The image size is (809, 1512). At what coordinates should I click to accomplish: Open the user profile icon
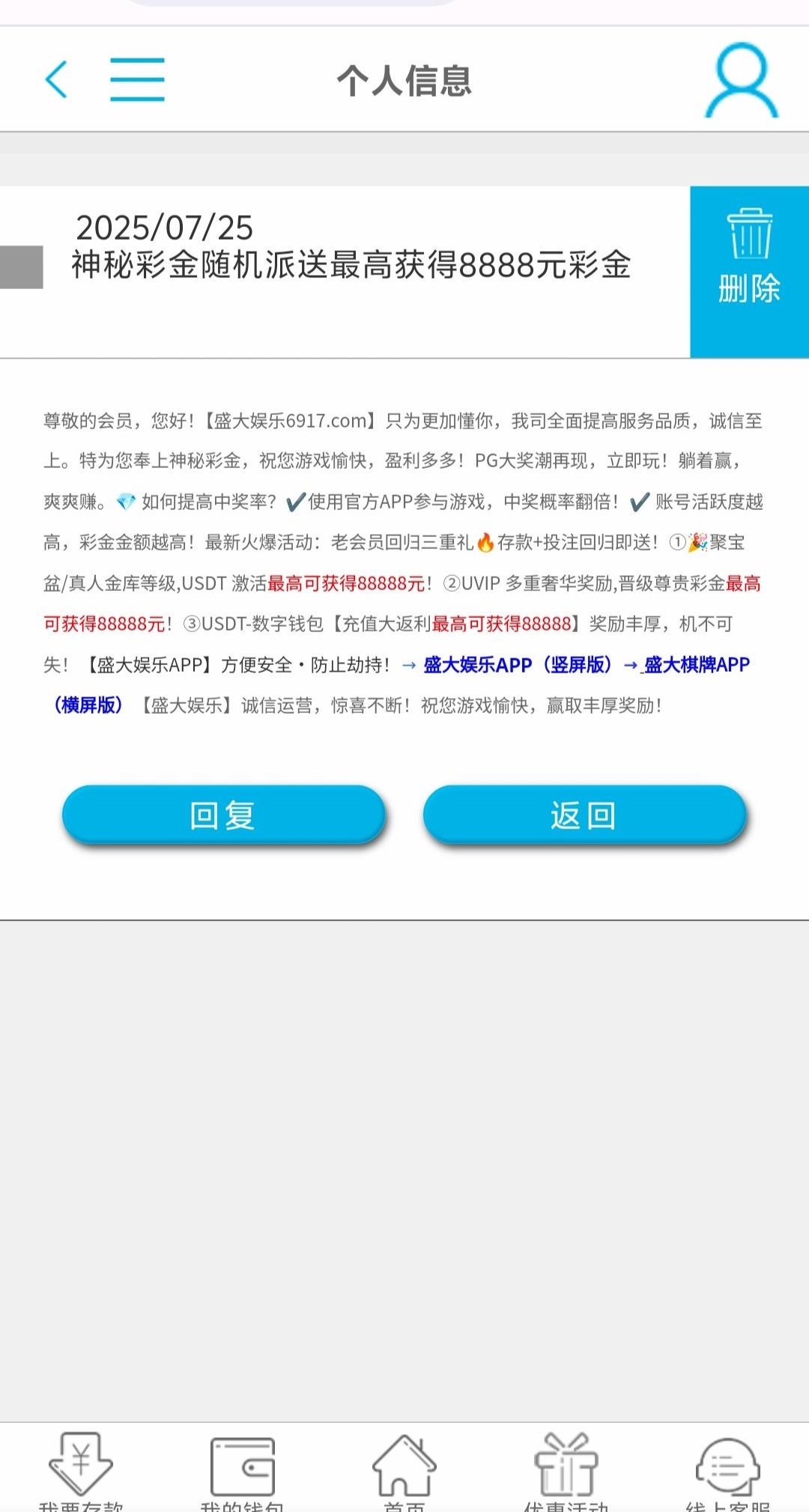(x=741, y=81)
